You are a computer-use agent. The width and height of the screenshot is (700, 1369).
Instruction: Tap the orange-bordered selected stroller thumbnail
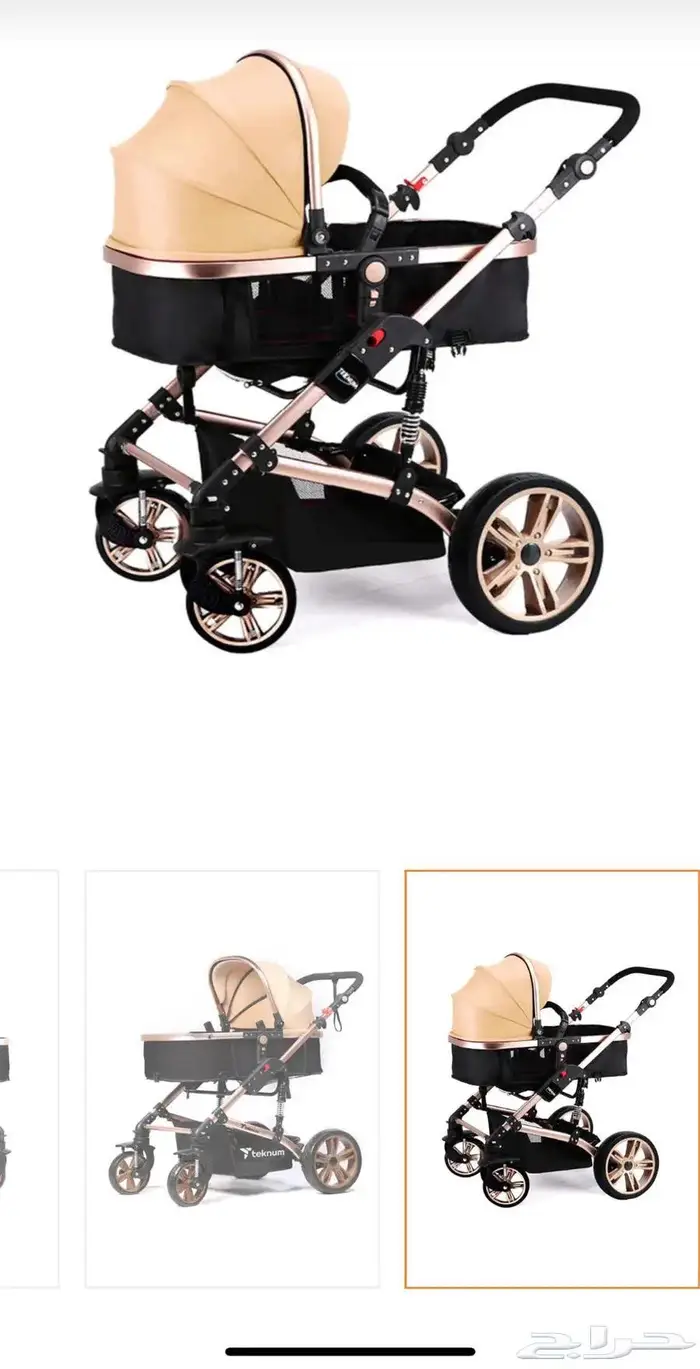coord(551,1078)
